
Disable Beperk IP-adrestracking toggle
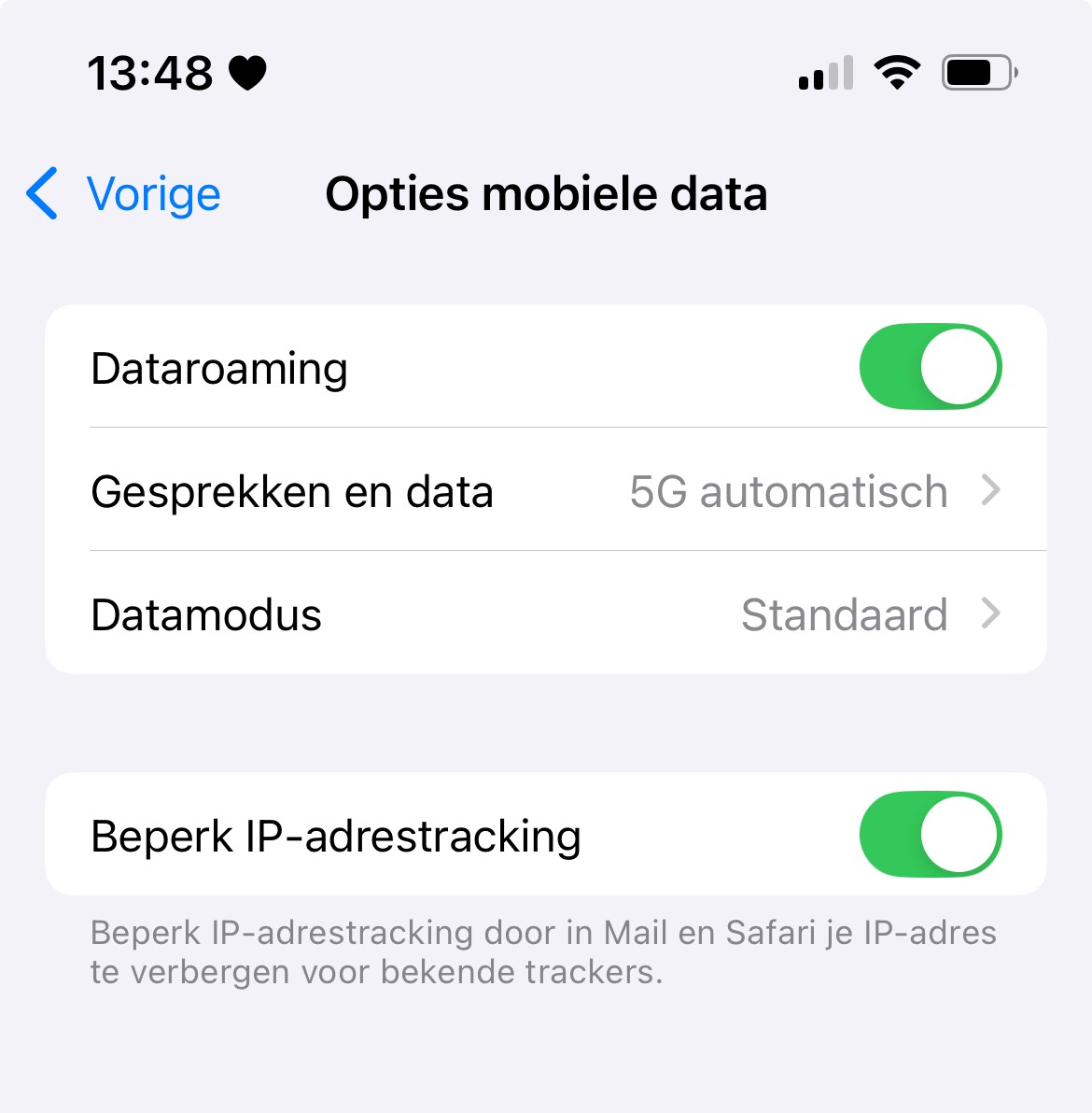[930, 835]
